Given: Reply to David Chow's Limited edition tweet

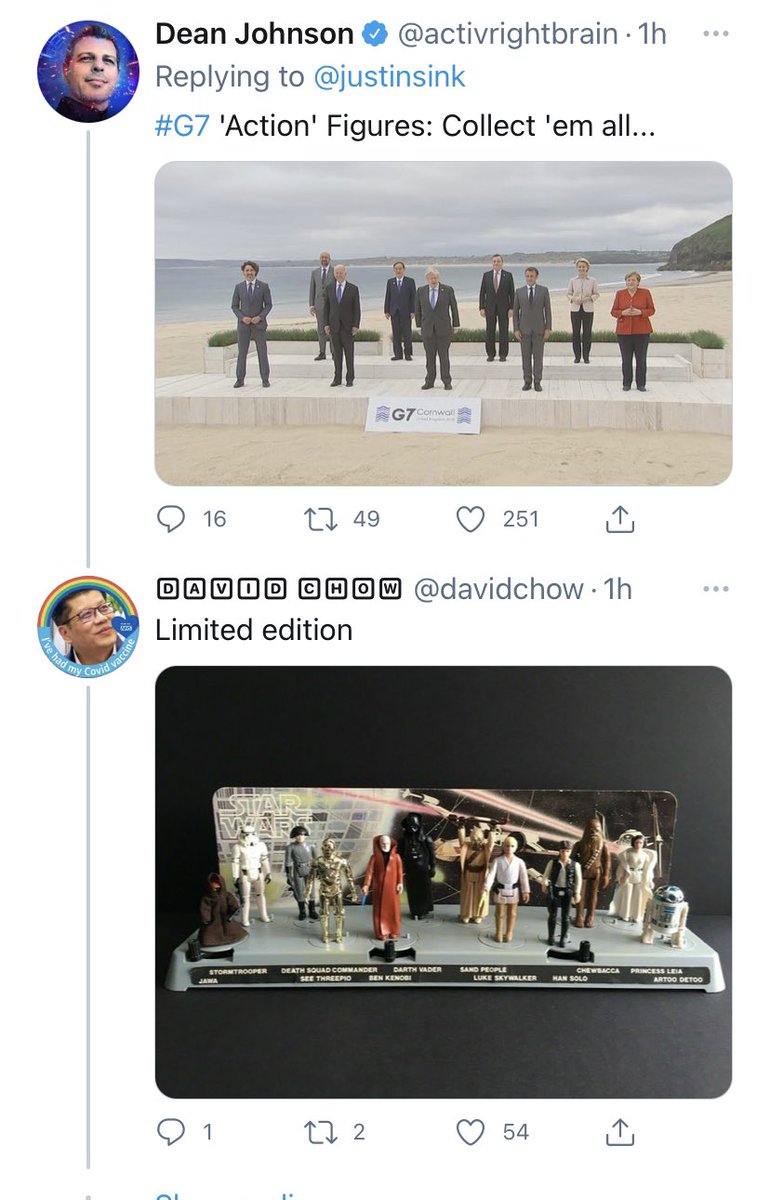Looking at the screenshot, I should [173, 1132].
